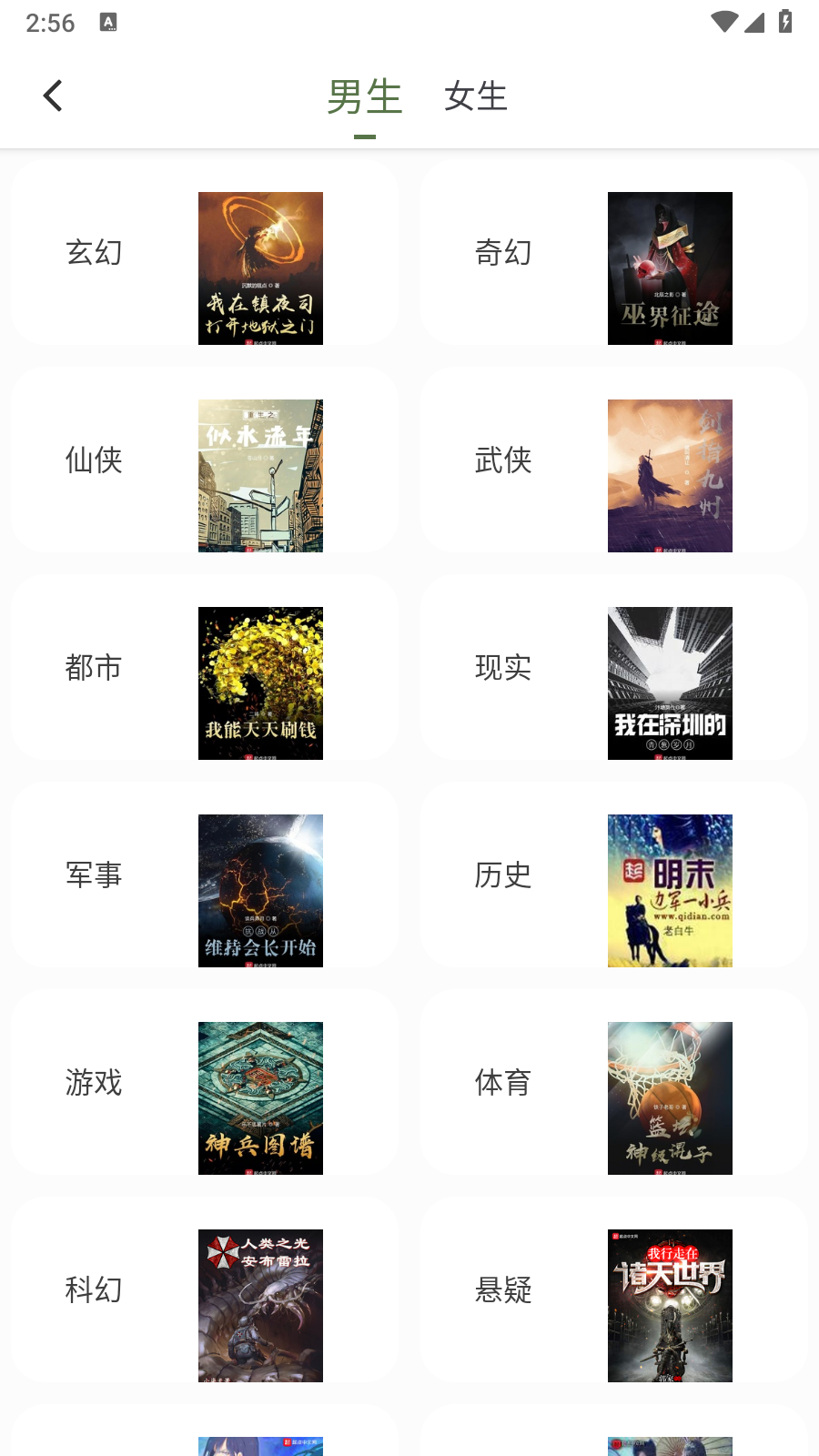Click the basketball cover next to 体育

670,1097
